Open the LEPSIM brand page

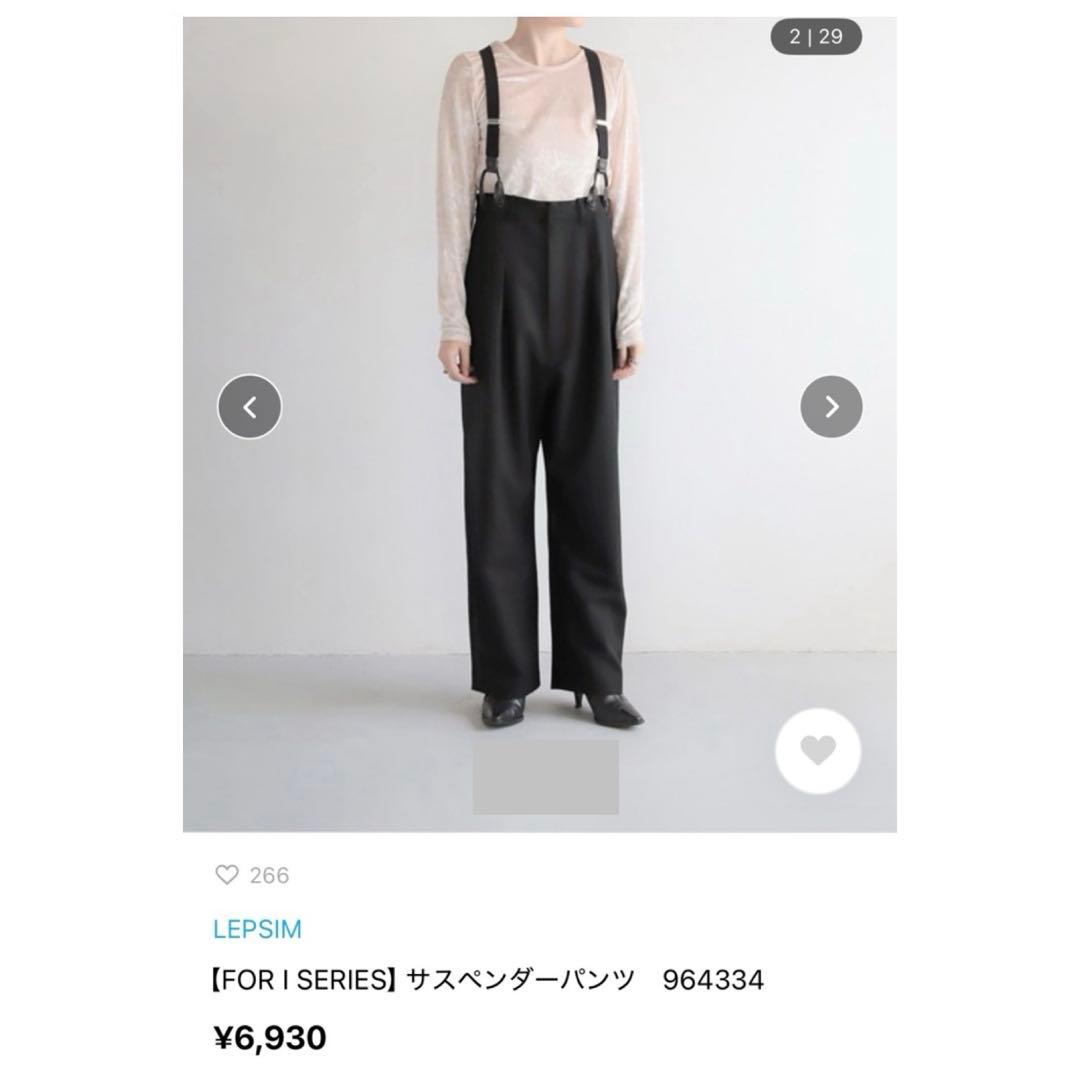coord(257,929)
